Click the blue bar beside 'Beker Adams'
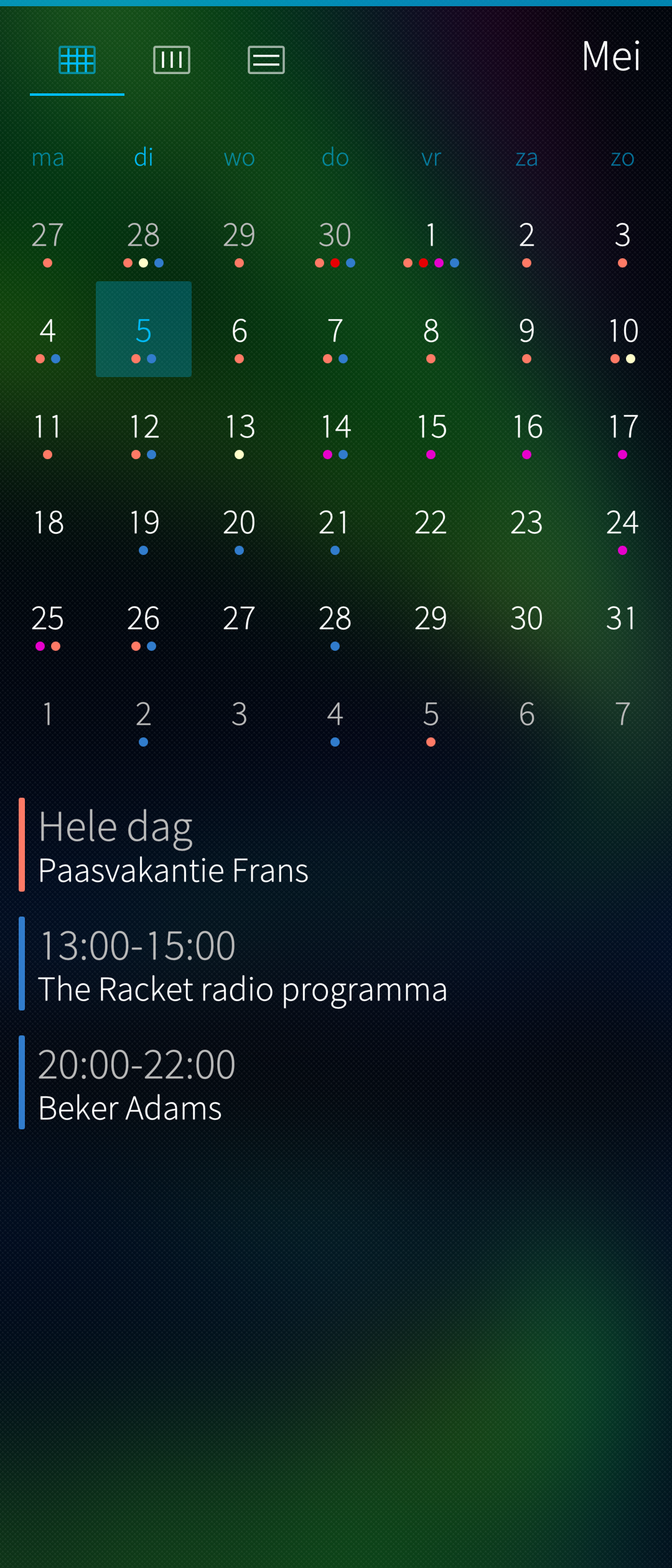Viewport: 672px width, 1568px height. (22, 1083)
